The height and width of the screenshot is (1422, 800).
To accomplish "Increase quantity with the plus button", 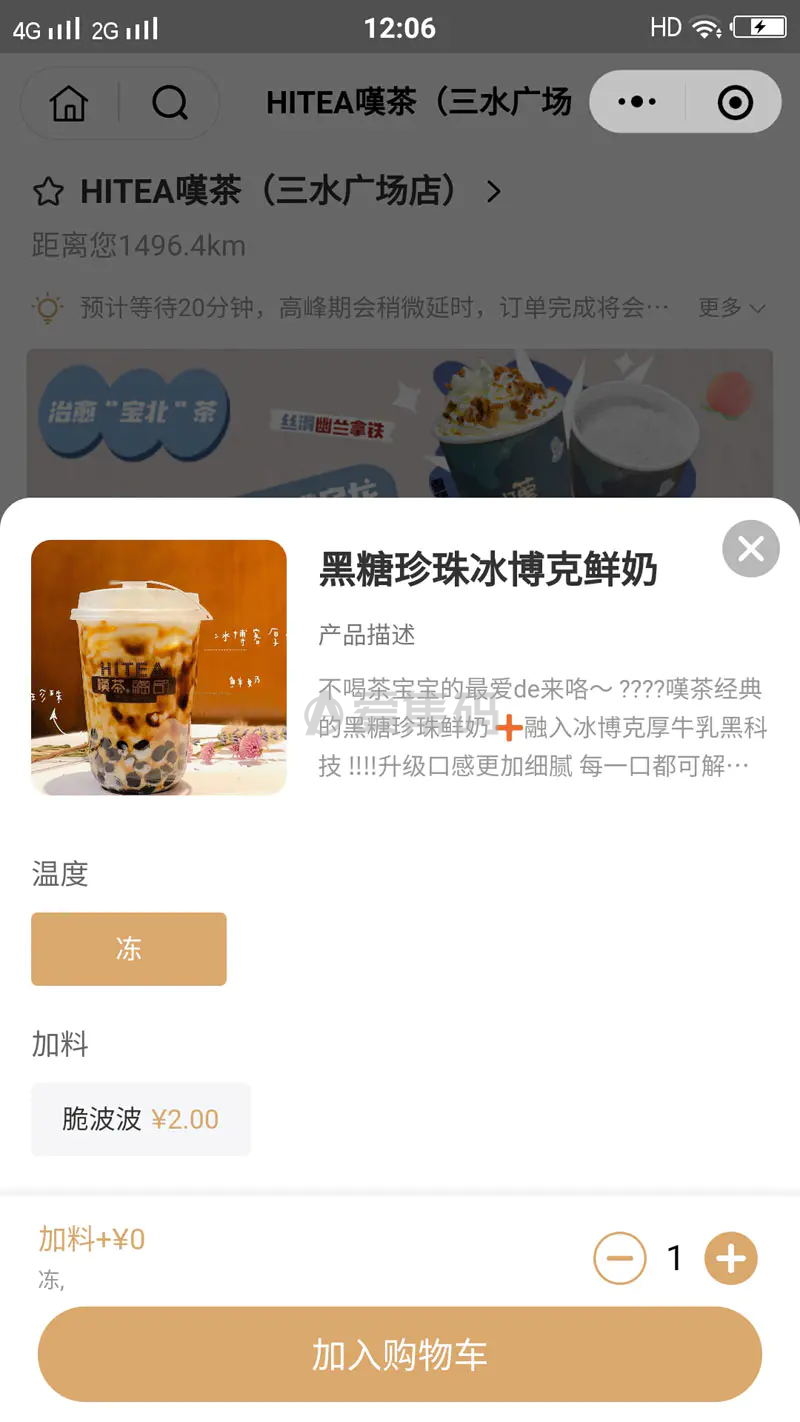I will (731, 1259).
